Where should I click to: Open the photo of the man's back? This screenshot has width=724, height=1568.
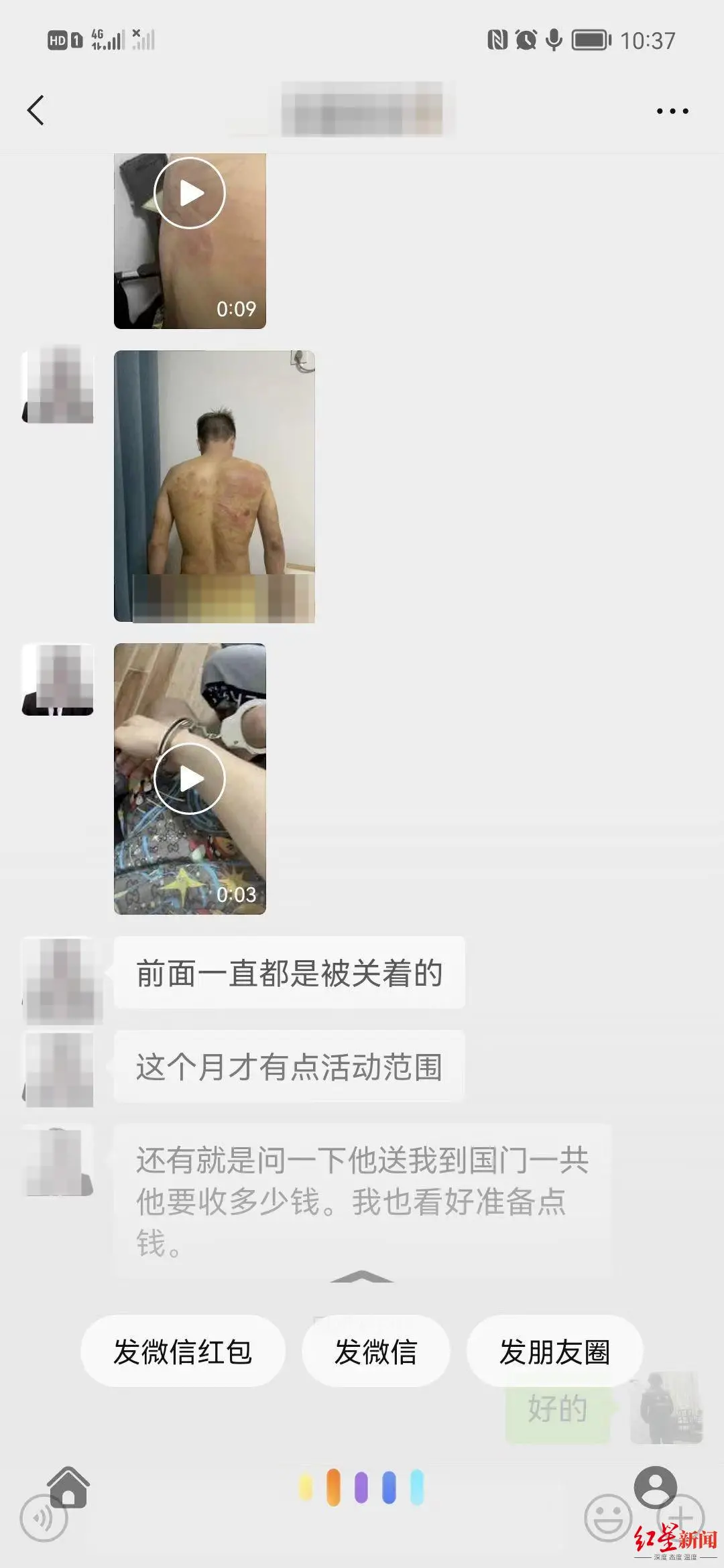click(215, 486)
